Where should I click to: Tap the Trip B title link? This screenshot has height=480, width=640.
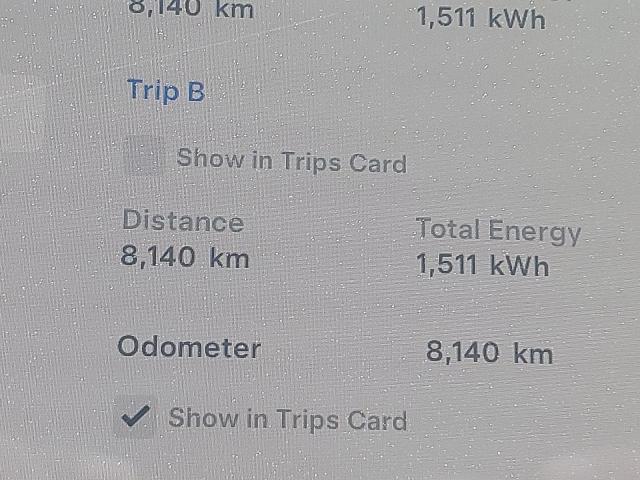point(166,91)
